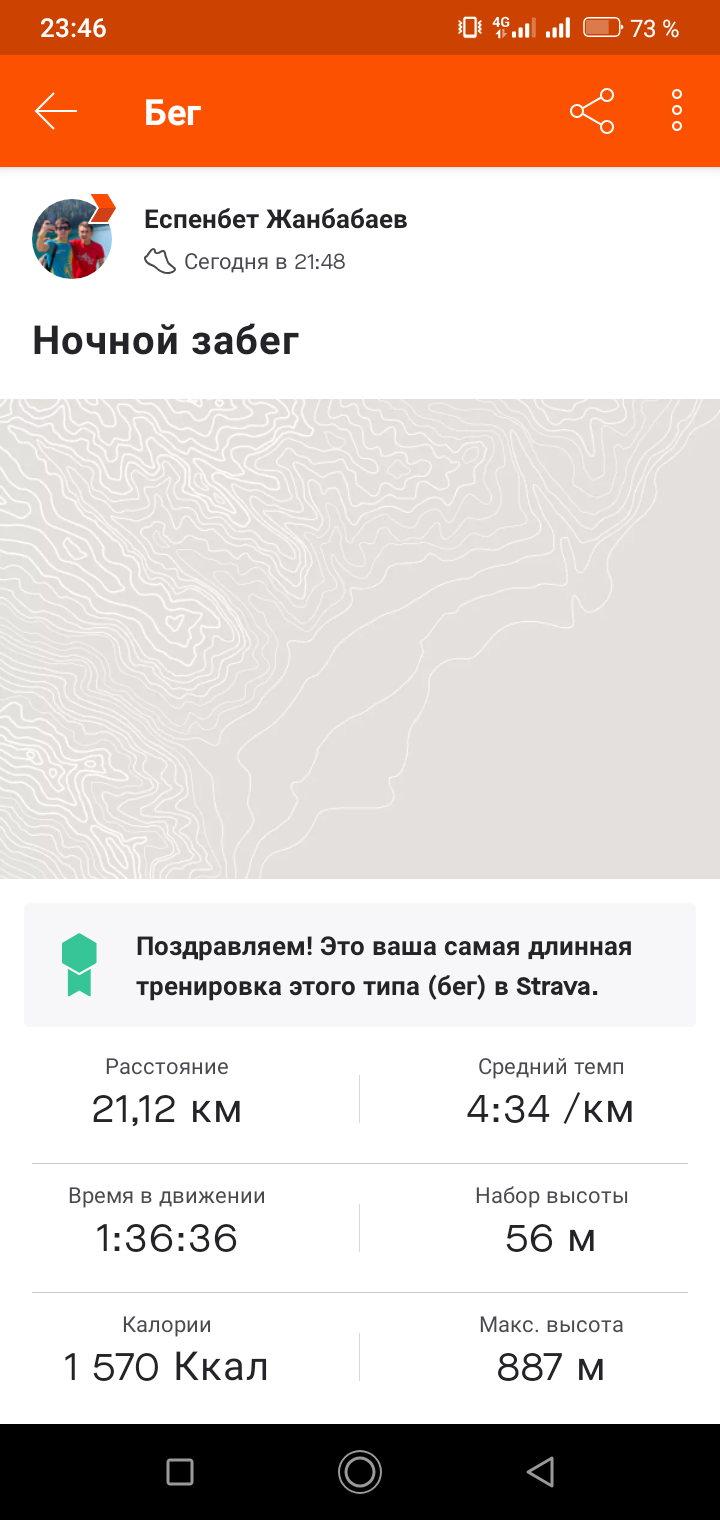Open recent apps from navigation bar
This screenshot has width=720, height=1520.
point(180,1471)
